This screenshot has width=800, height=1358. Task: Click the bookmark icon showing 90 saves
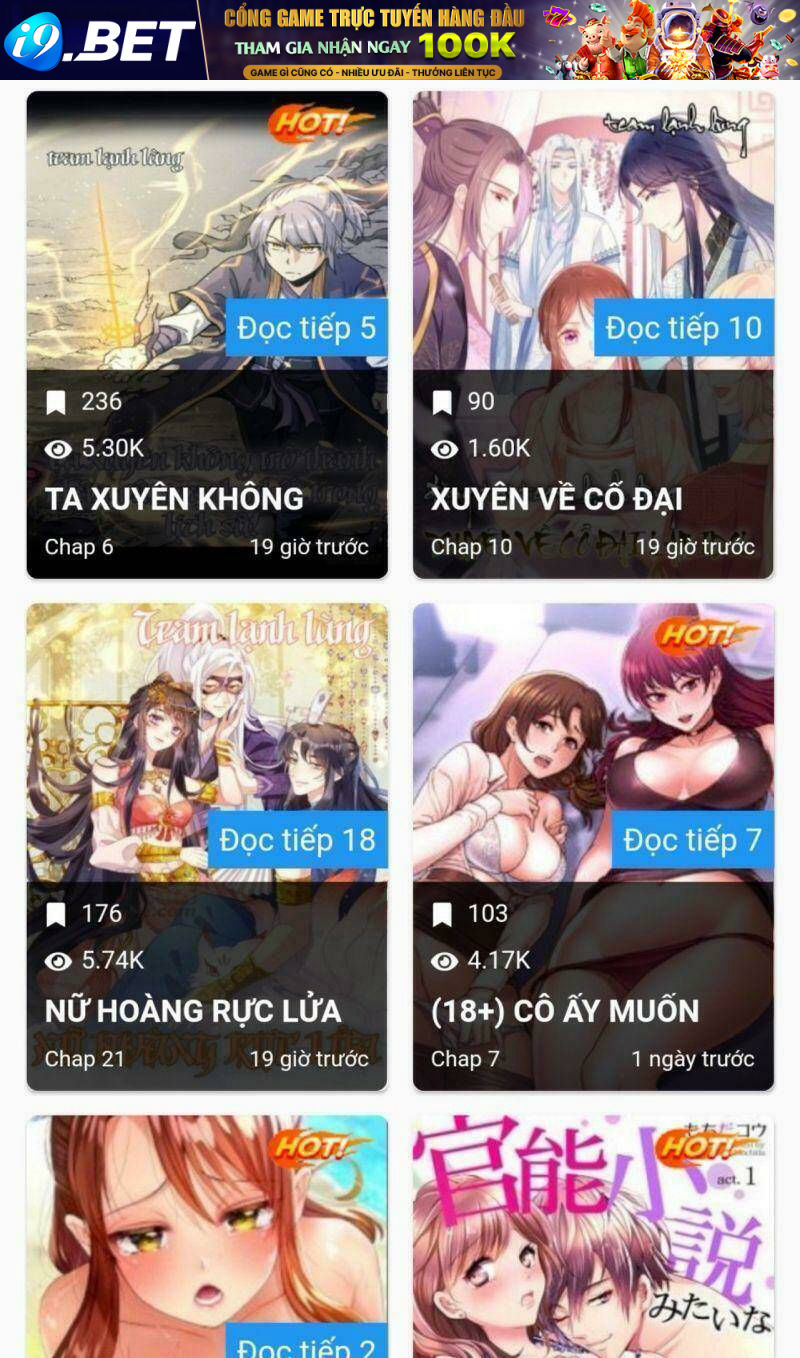(x=444, y=401)
